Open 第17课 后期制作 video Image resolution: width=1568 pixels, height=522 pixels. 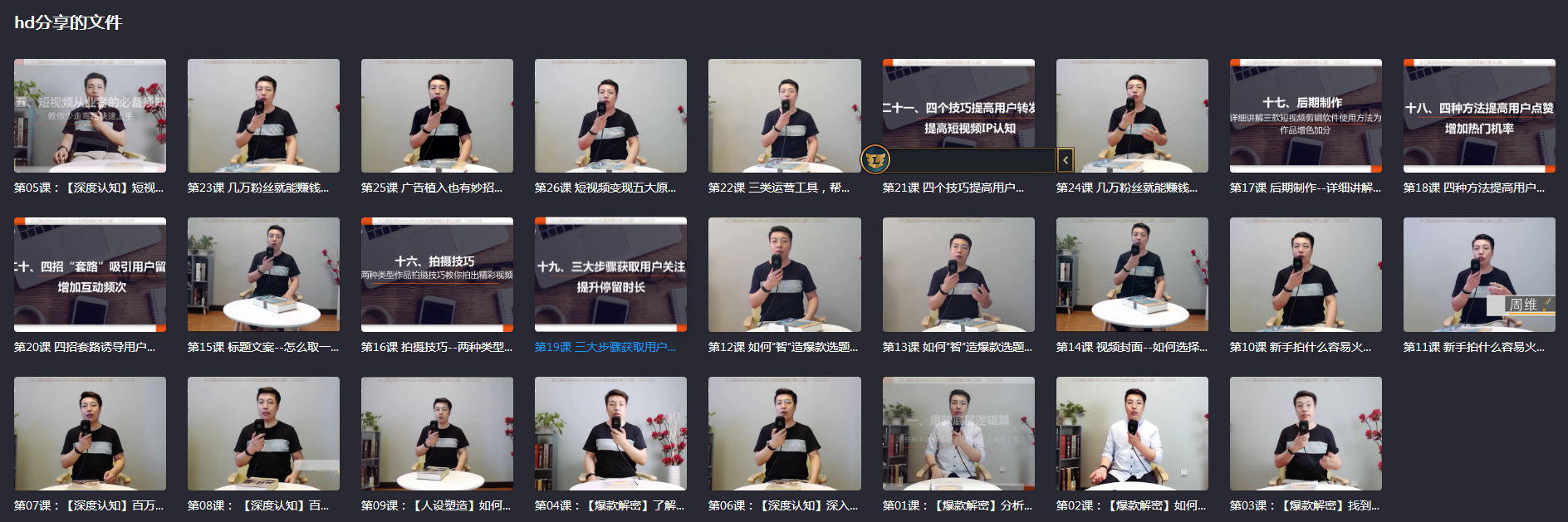(x=1306, y=115)
